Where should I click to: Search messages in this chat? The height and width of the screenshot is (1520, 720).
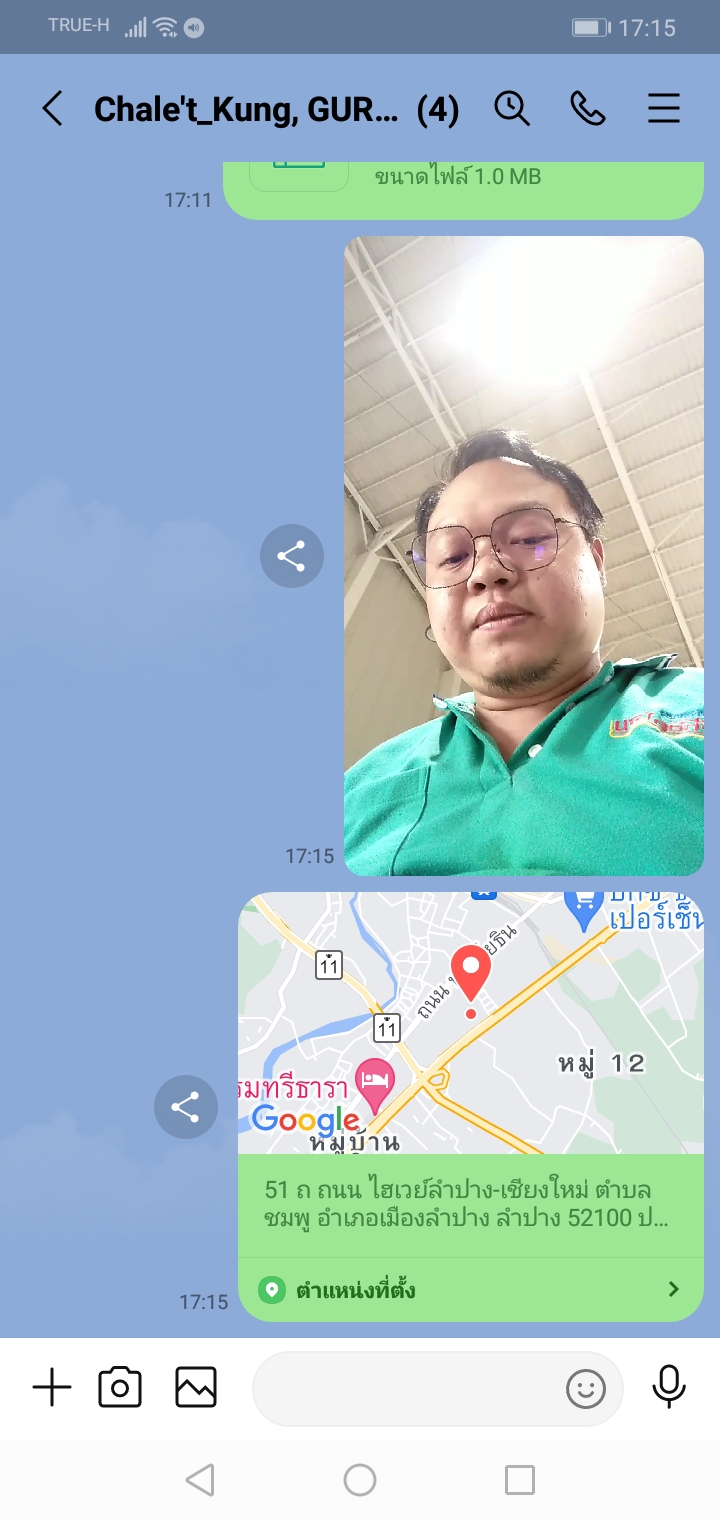click(x=512, y=108)
